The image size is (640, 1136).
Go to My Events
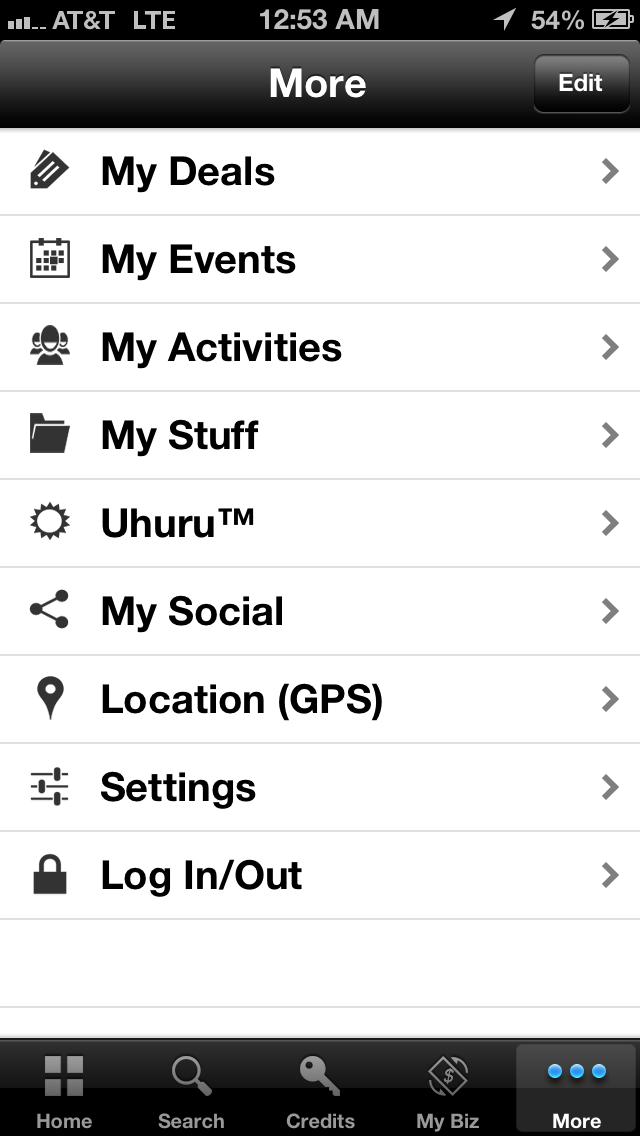320,260
